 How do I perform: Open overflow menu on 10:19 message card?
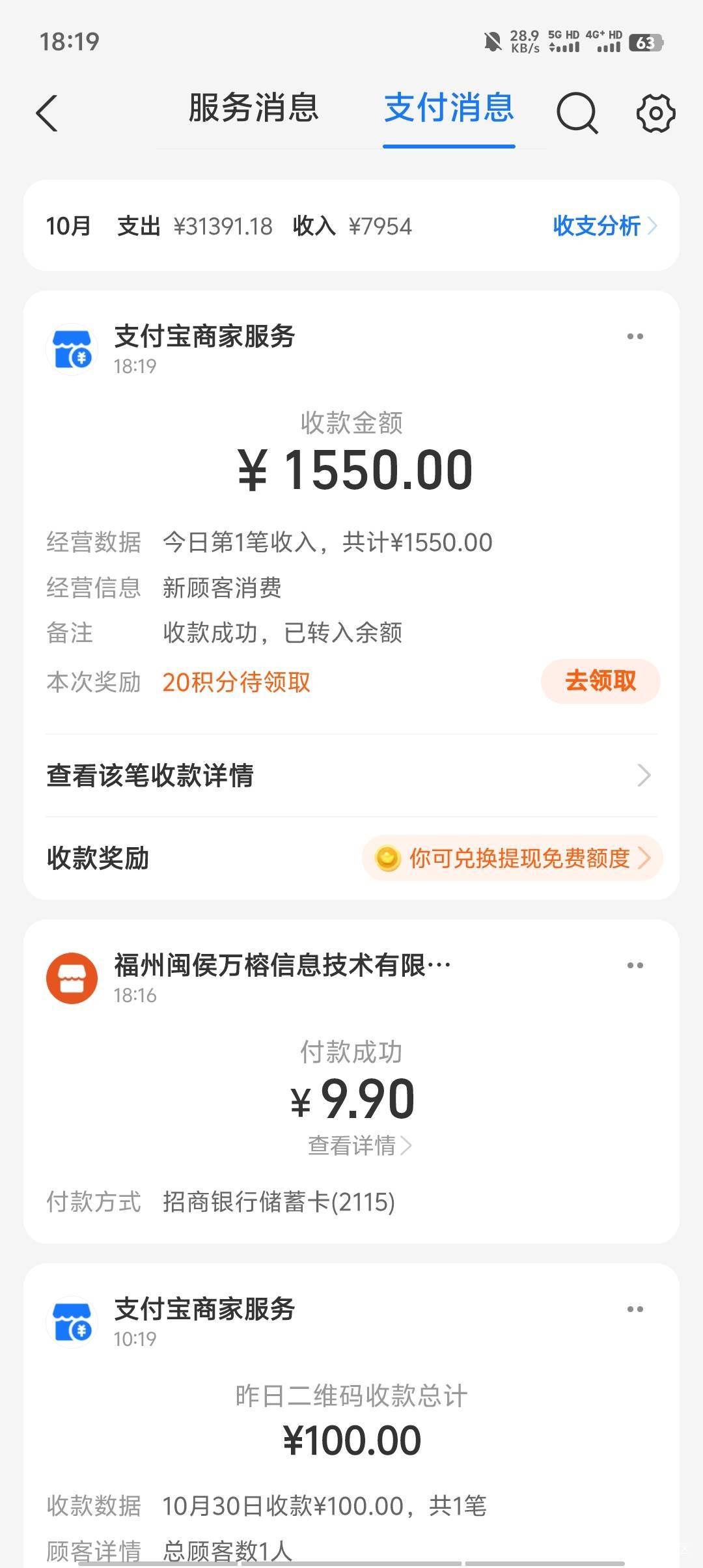point(635,1309)
